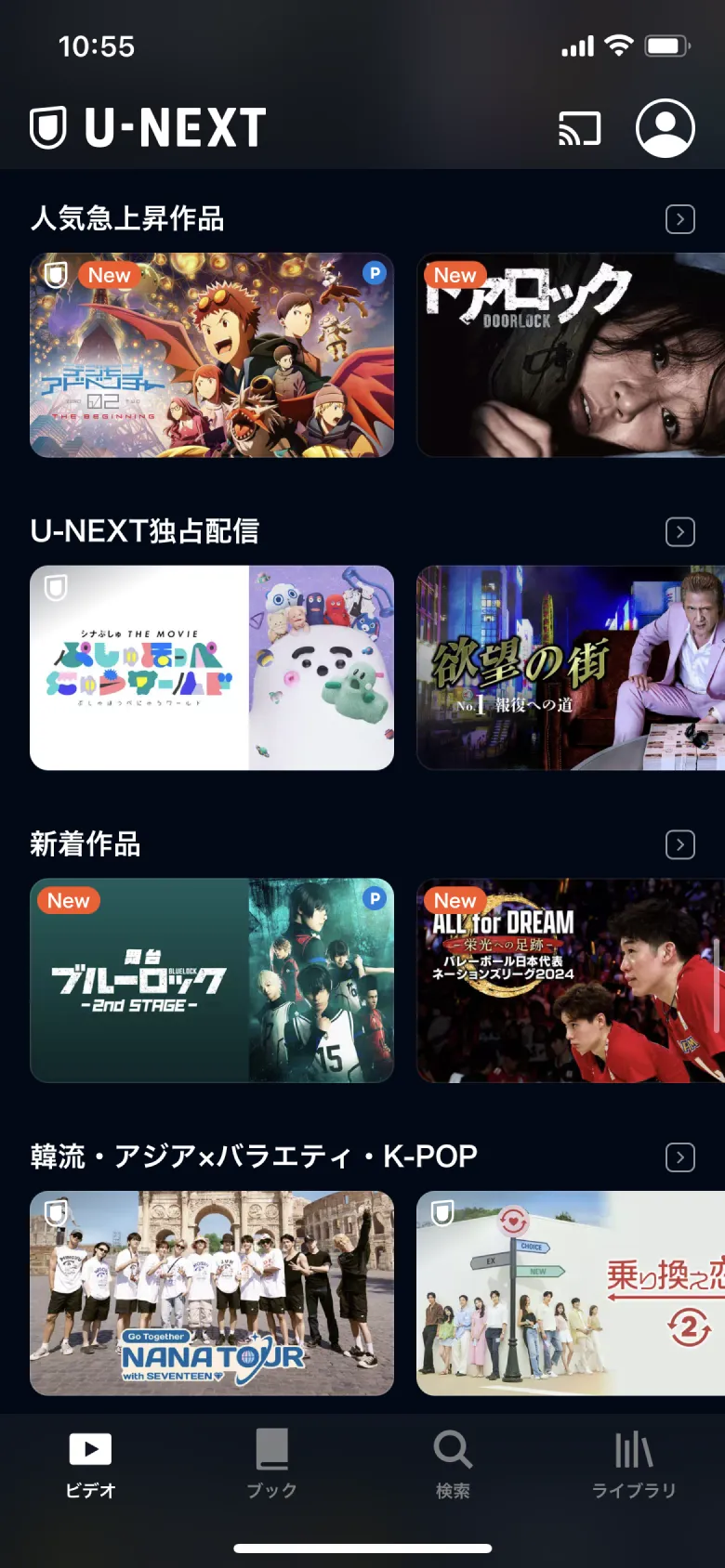Open the Chromecast casting icon
This screenshot has width=725, height=1568.
[x=578, y=128]
